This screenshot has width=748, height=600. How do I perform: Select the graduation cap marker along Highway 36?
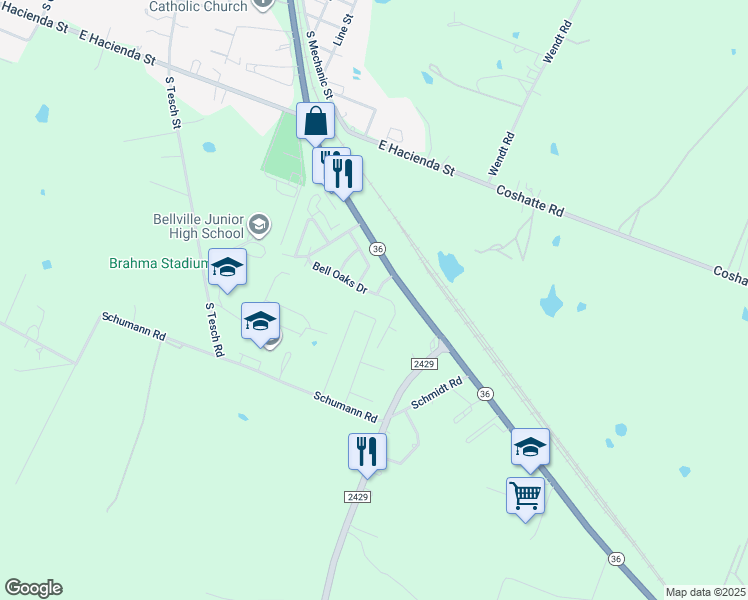(530, 447)
